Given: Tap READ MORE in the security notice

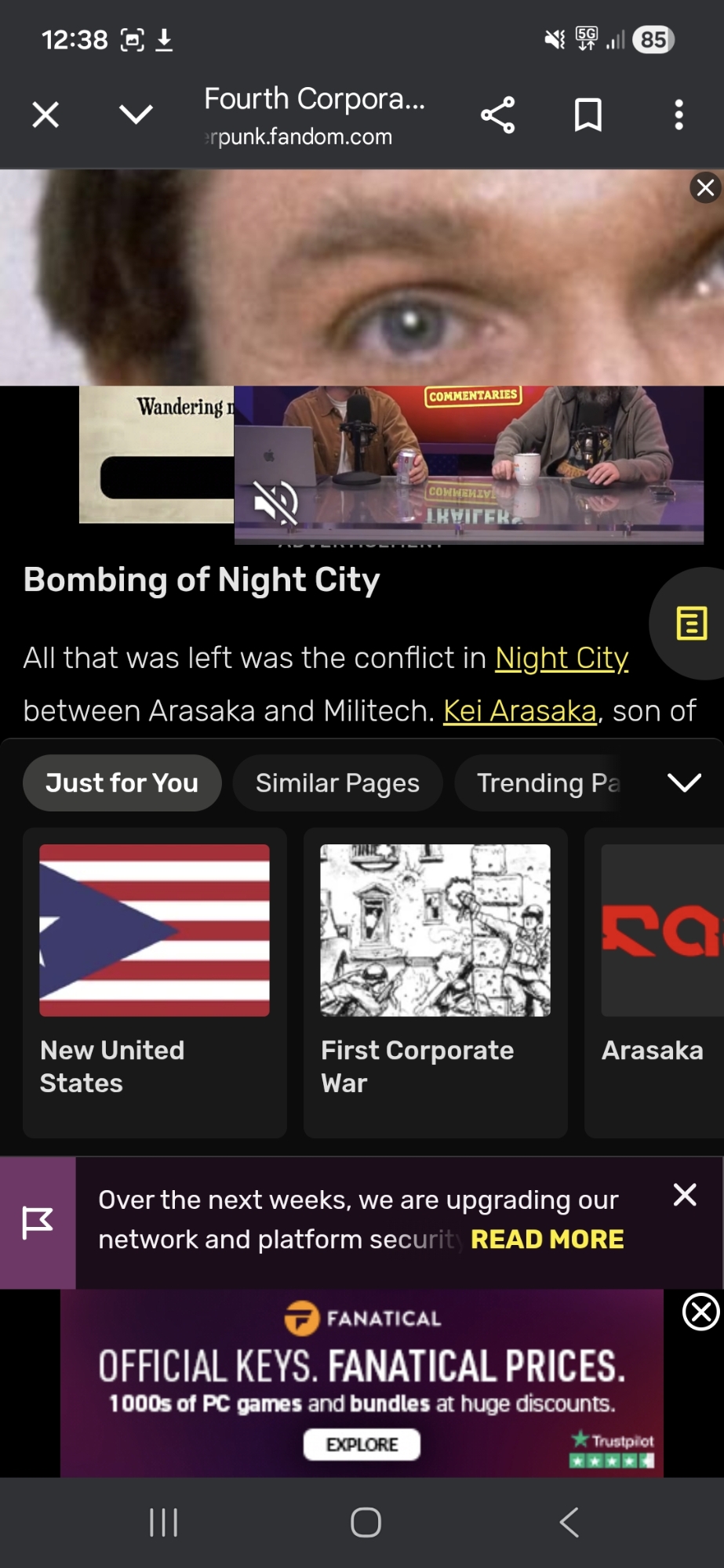Looking at the screenshot, I should 548,1240.
